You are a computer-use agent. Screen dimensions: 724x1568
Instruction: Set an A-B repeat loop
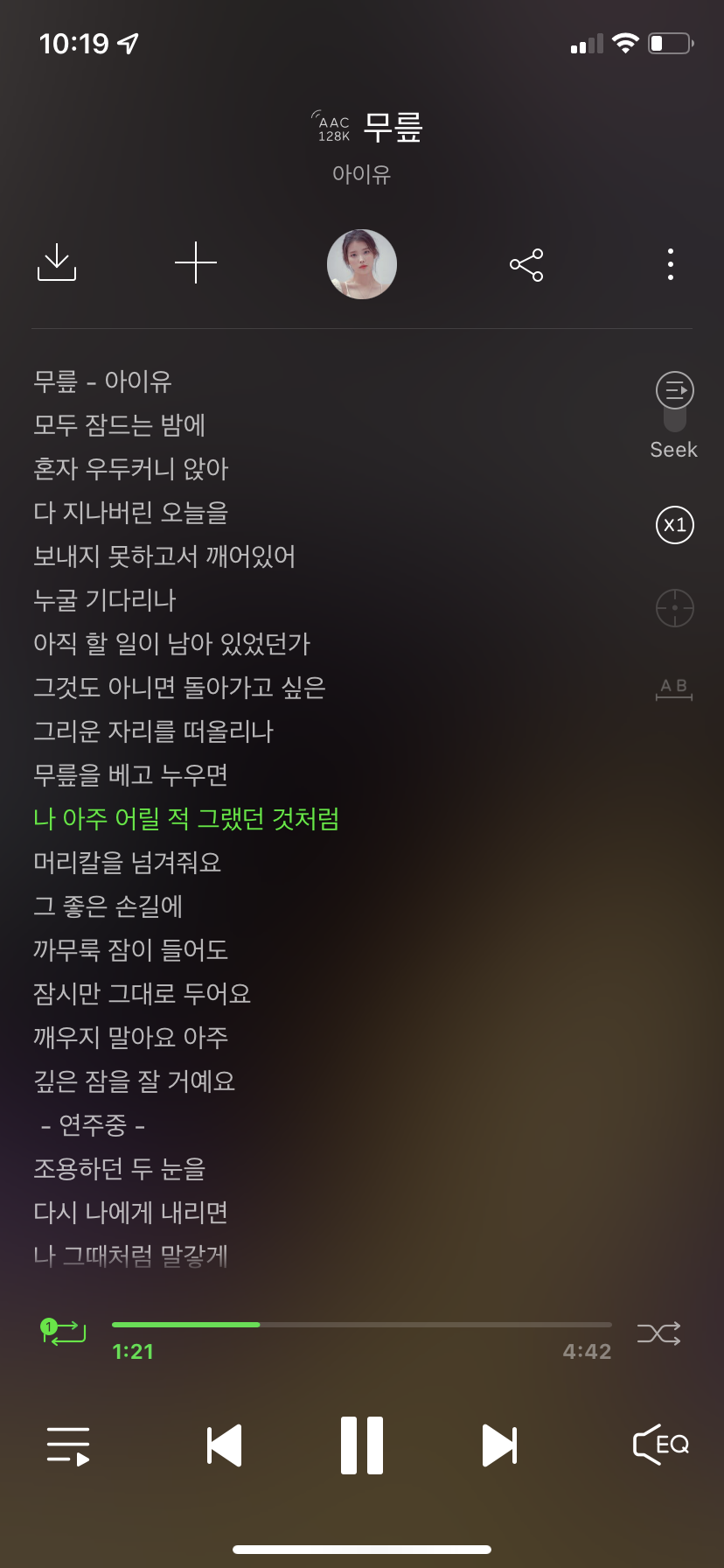click(x=673, y=689)
